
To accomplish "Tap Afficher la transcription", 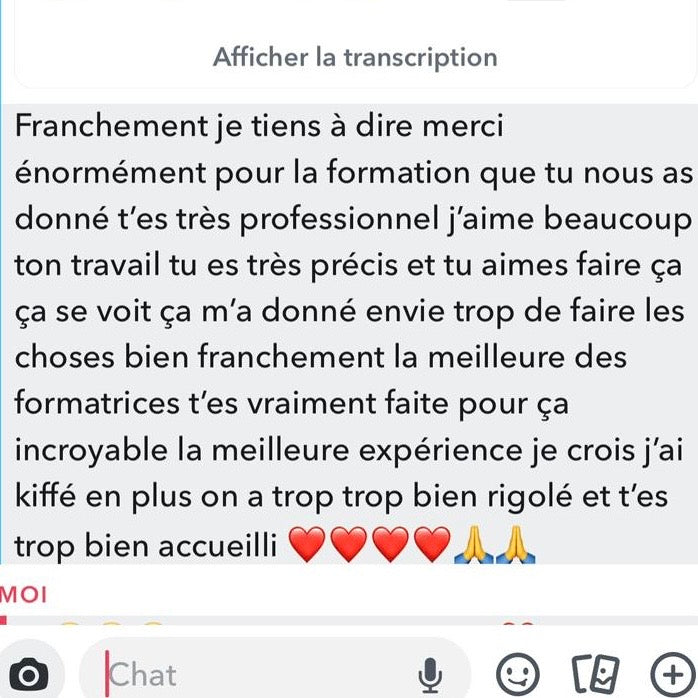I will pos(355,57).
